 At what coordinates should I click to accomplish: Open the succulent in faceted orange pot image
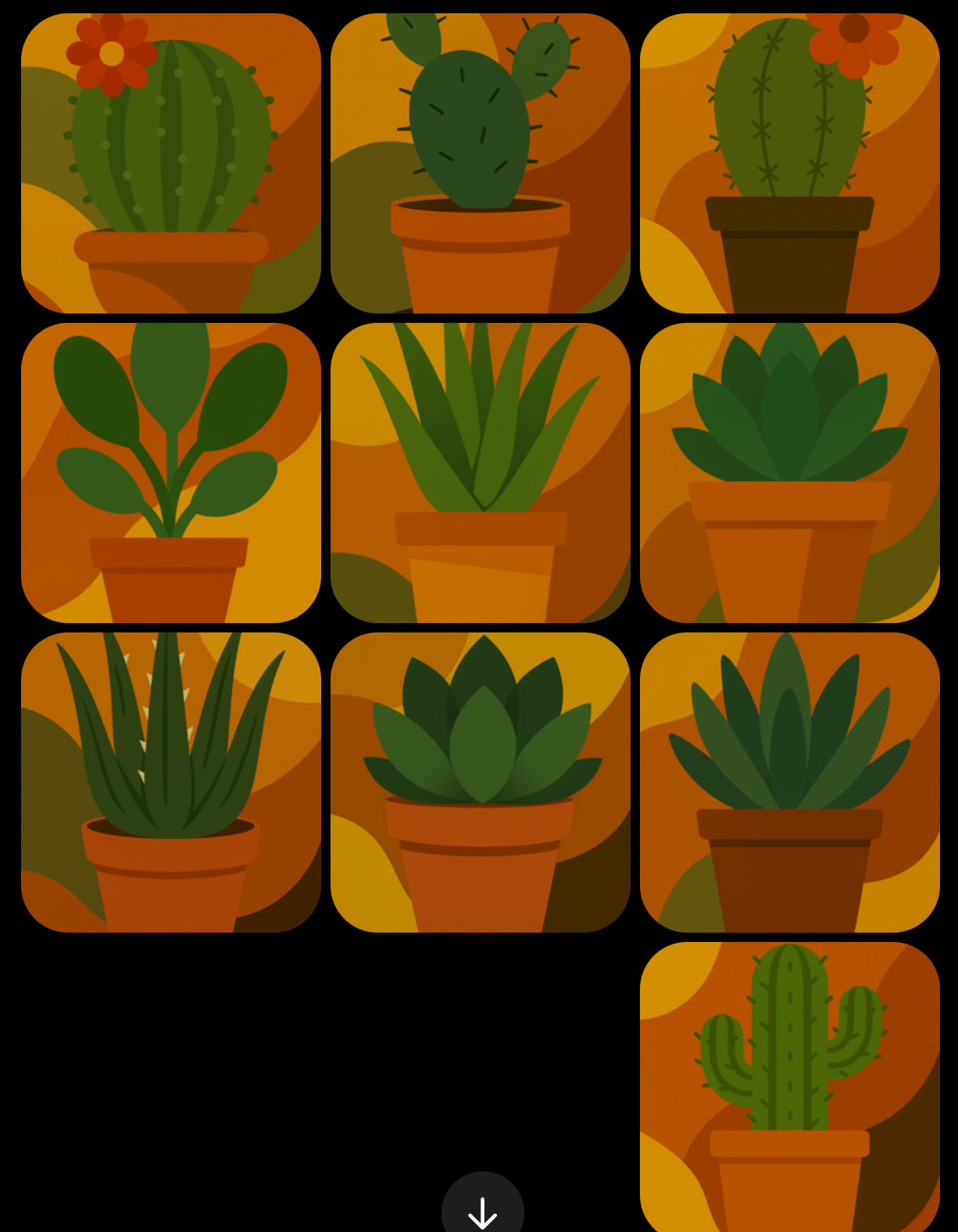789,472
